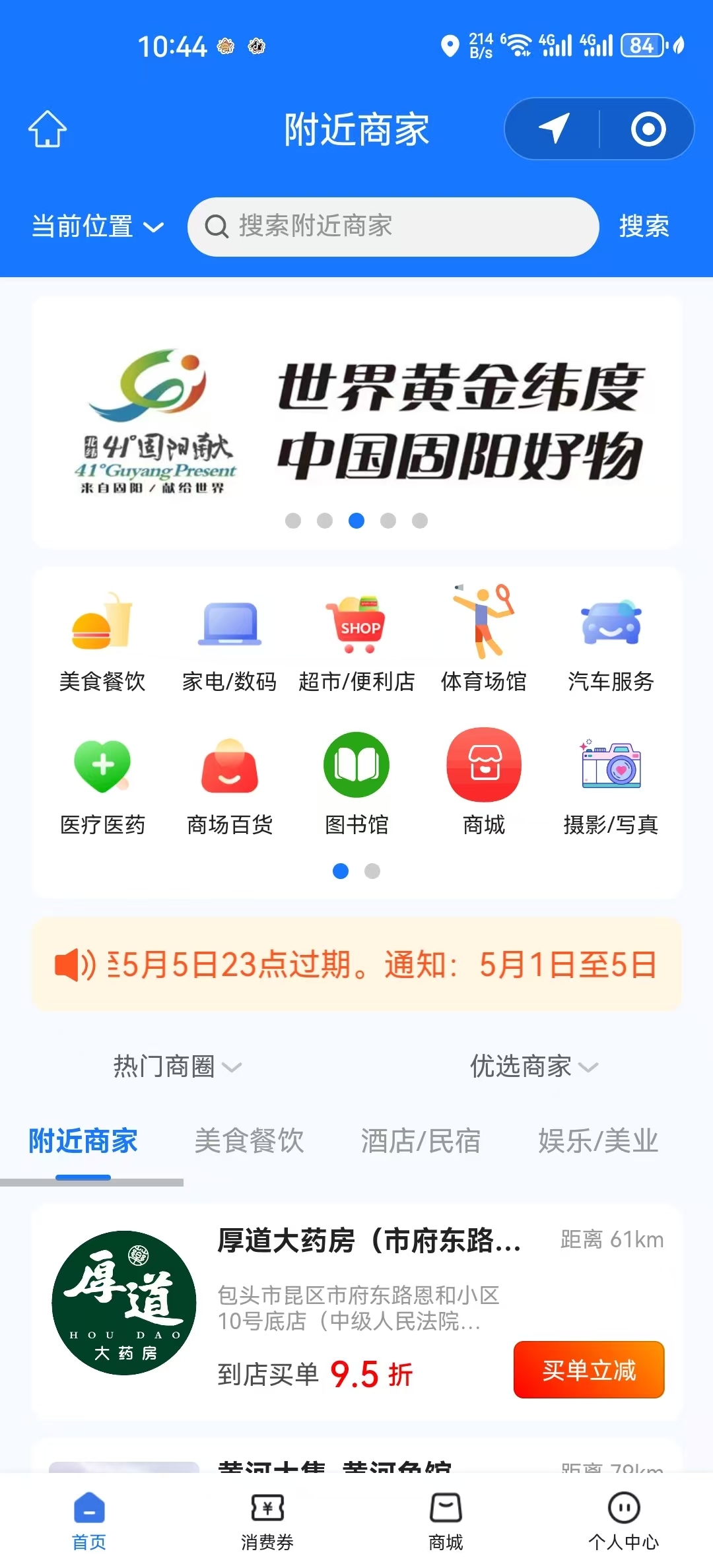Tap the 搜索 button
This screenshot has height=1568, width=713.
644,226
